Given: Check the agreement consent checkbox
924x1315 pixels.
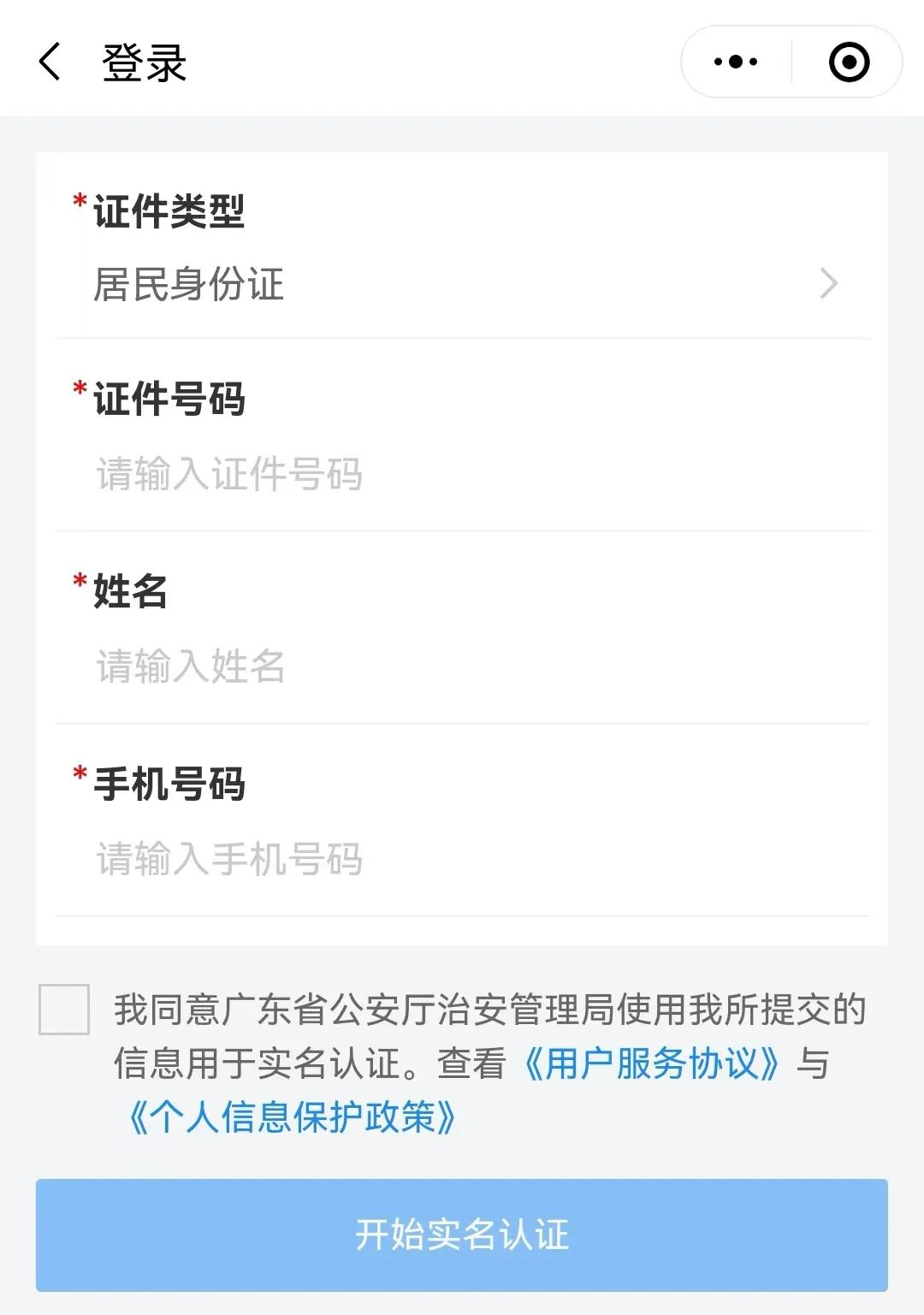Looking at the screenshot, I should coord(64,1010).
